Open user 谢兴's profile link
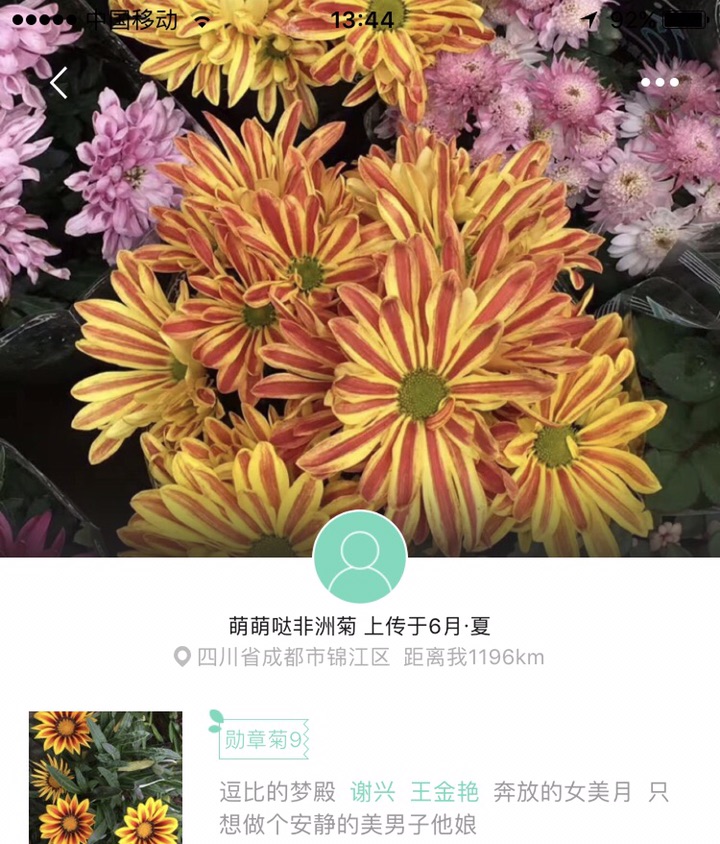This screenshot has width=720, height=844. 372,792
